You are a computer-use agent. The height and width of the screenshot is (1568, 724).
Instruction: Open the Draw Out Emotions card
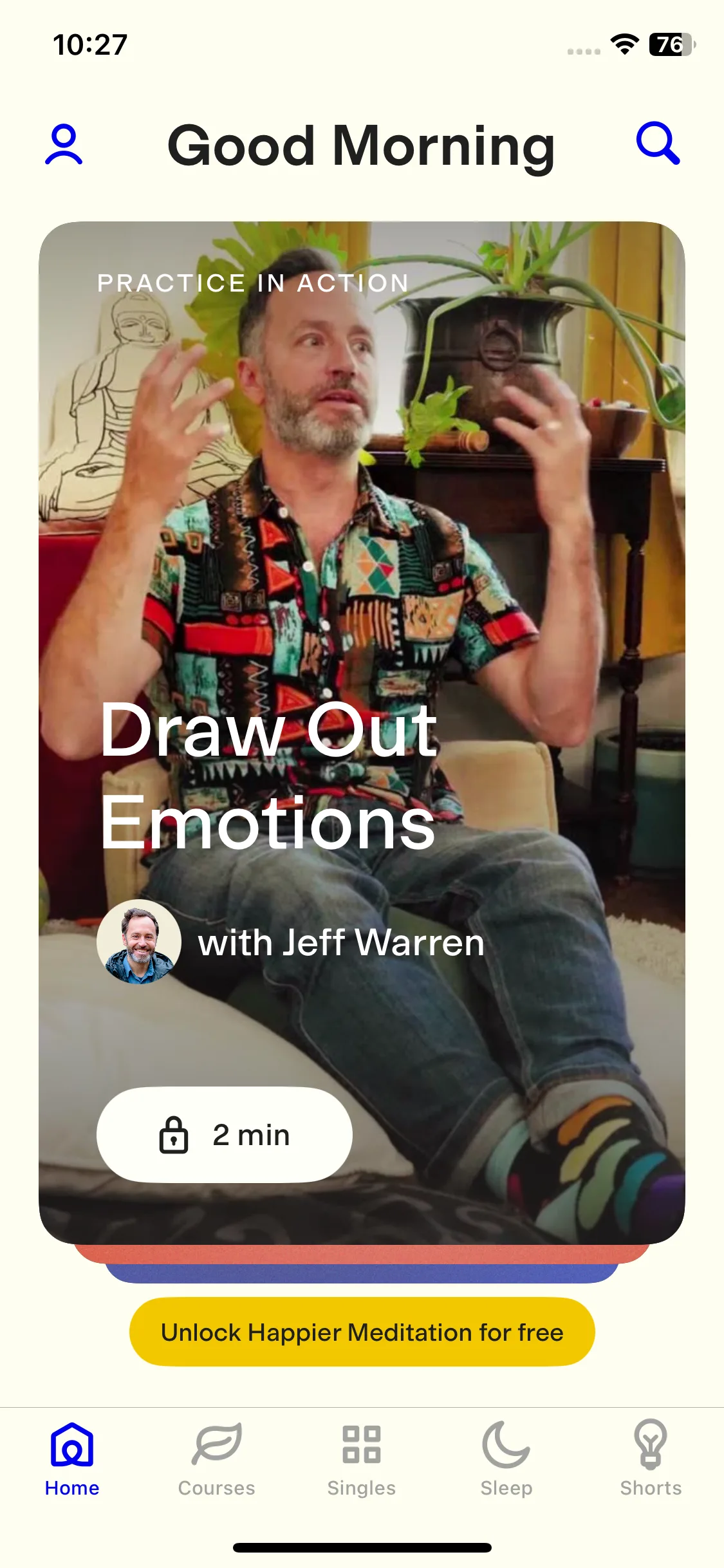click(362, 644)
